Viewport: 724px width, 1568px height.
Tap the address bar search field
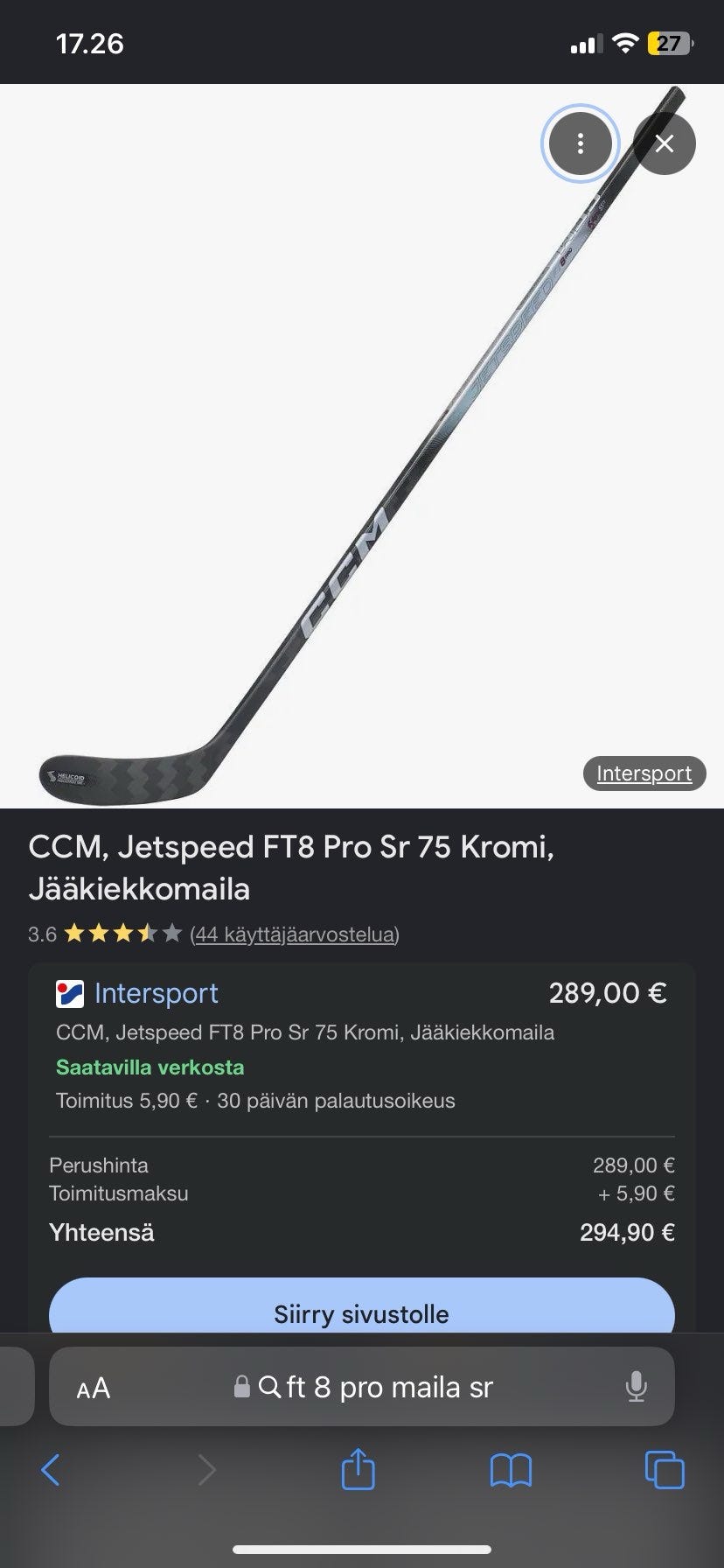coord(376,1388)
